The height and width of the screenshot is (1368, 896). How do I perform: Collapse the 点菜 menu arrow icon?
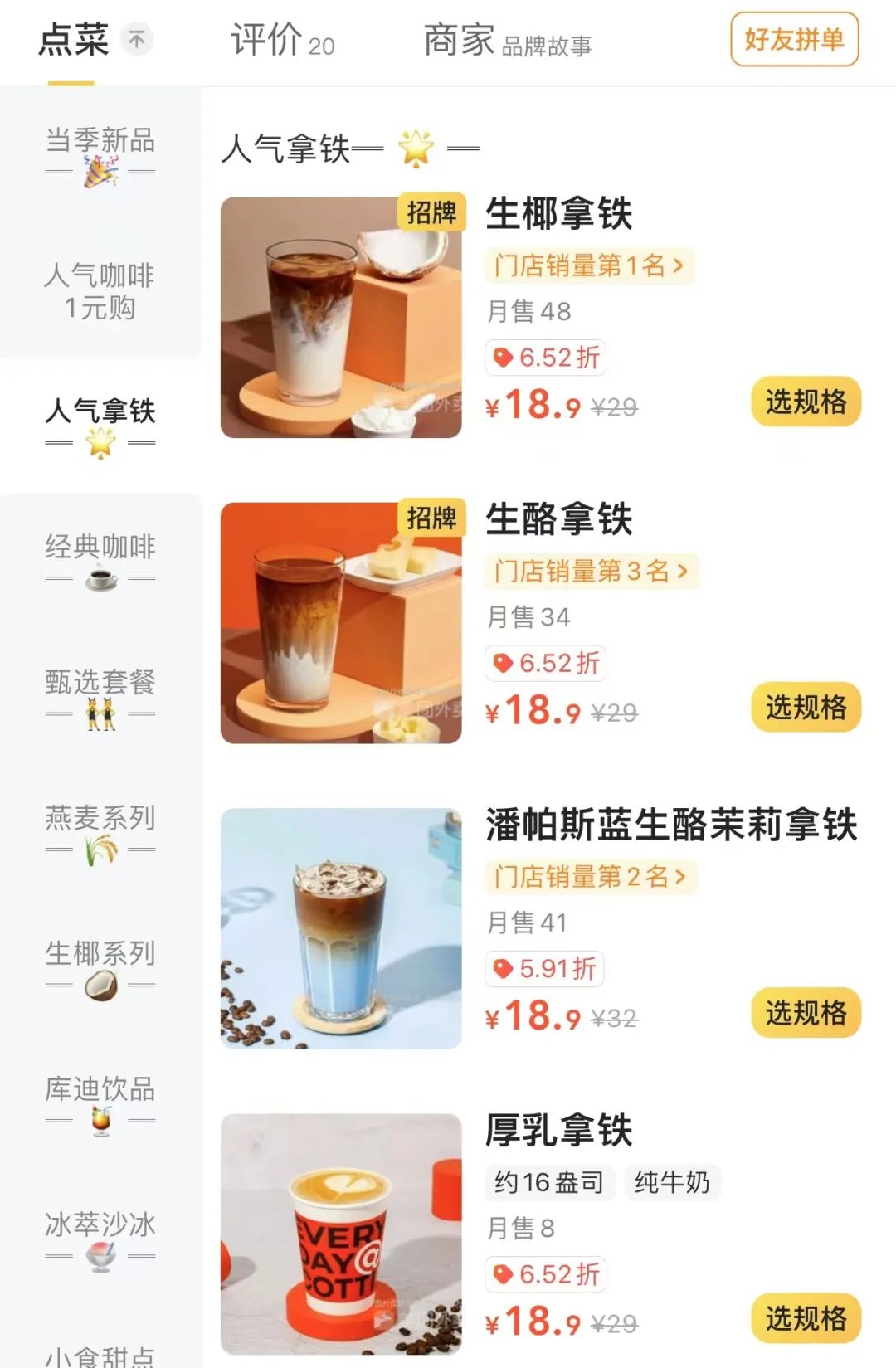pyautogui.click(x=137, y=39)
